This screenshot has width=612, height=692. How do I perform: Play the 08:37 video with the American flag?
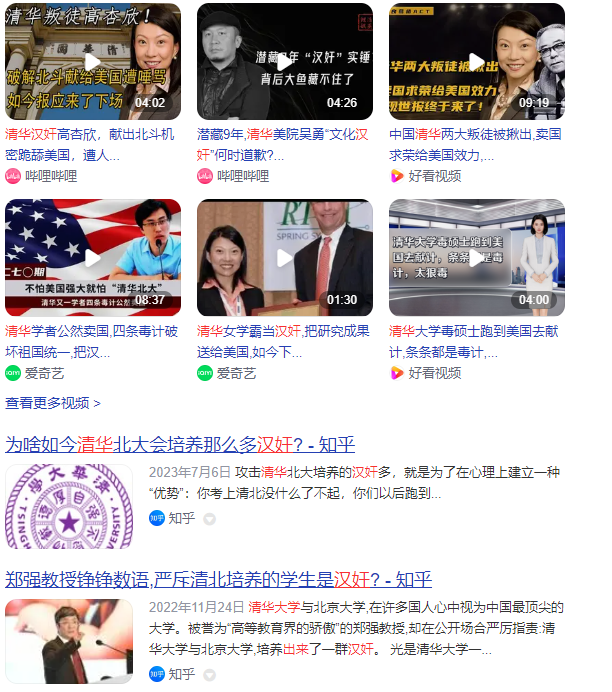click(x=93, y=258)
